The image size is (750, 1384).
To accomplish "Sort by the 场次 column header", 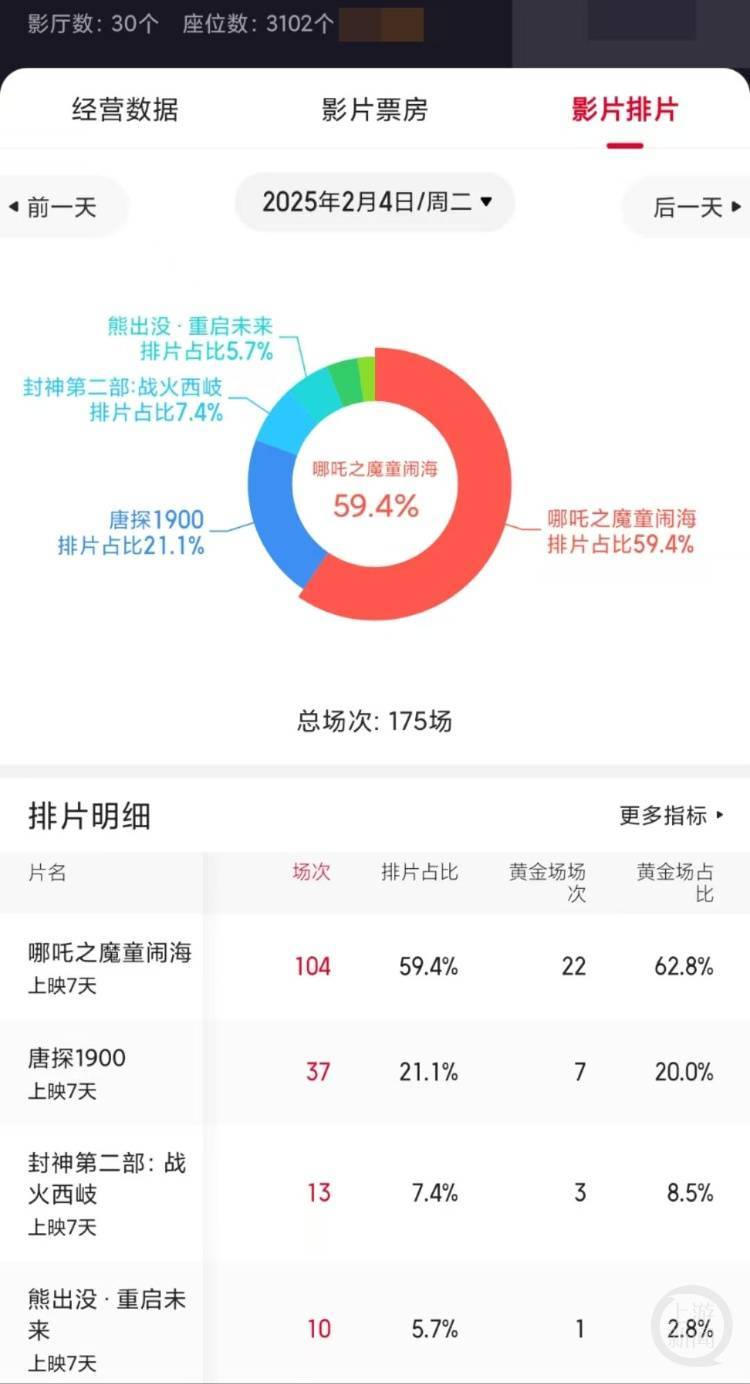I will point(311,872).
